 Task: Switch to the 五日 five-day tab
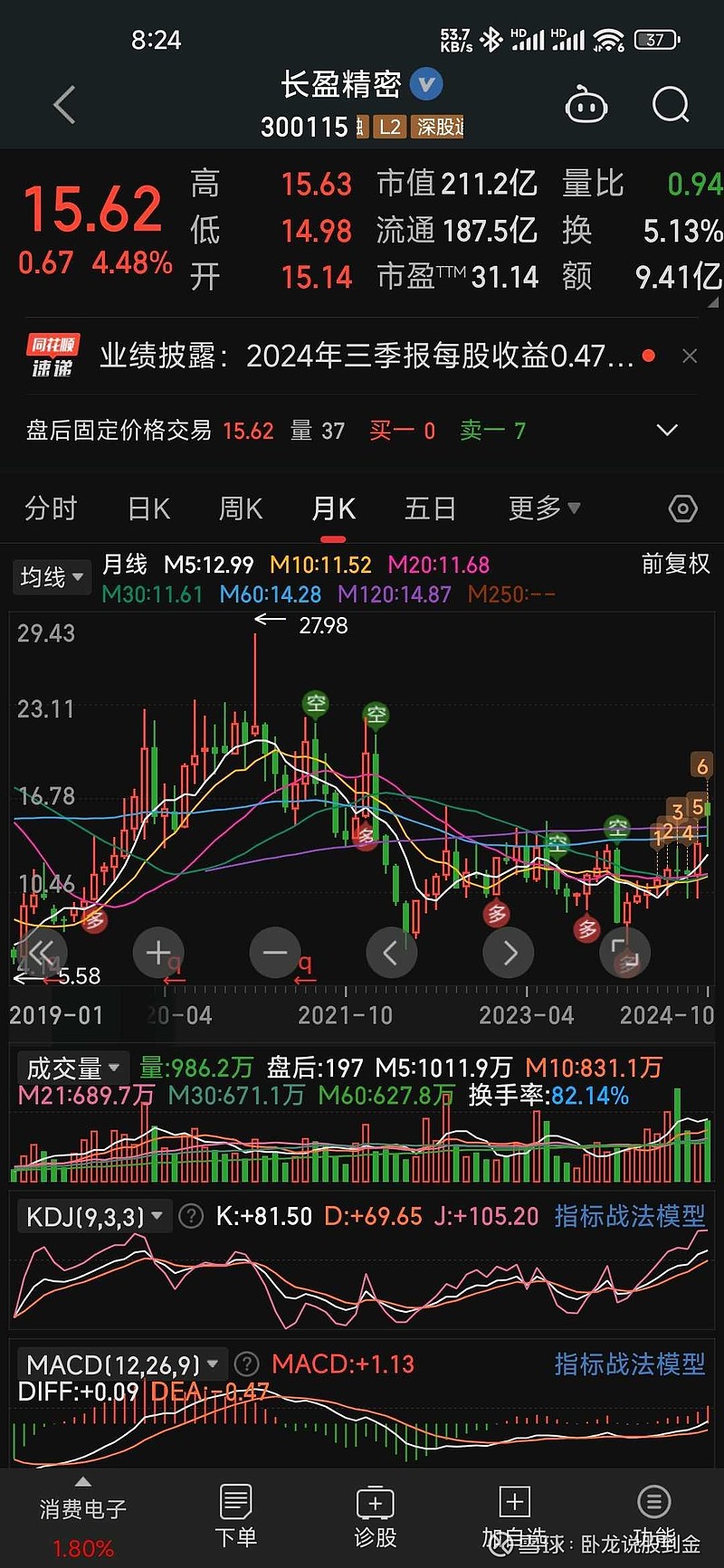[x=430, y=508]
